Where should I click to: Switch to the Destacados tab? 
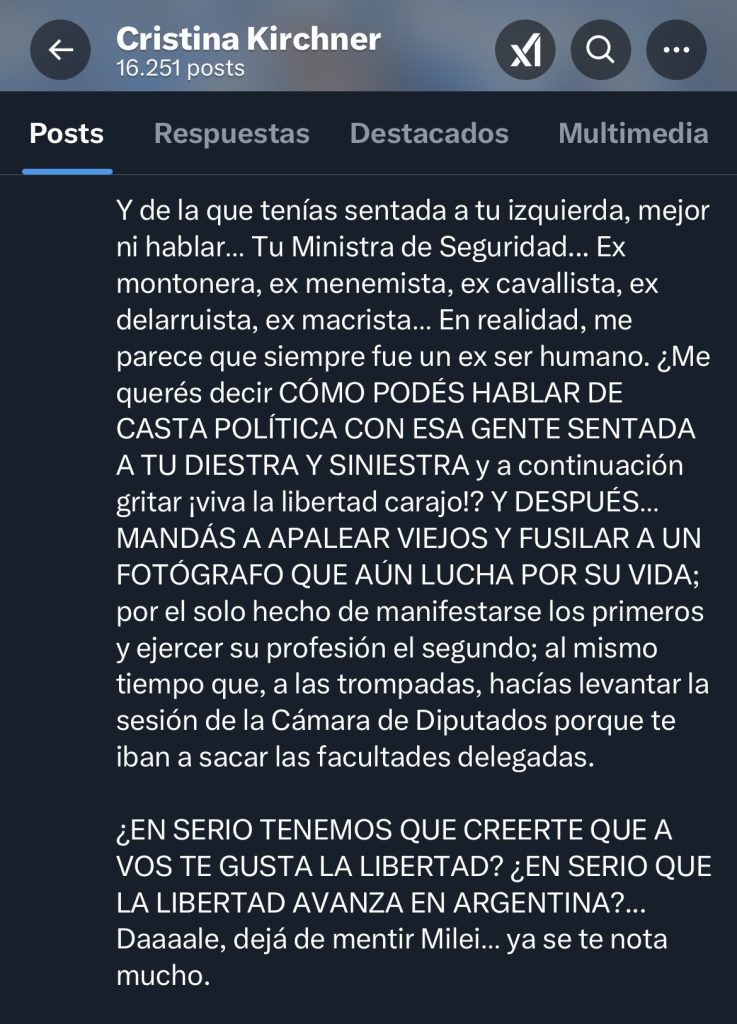pos(429,134)
